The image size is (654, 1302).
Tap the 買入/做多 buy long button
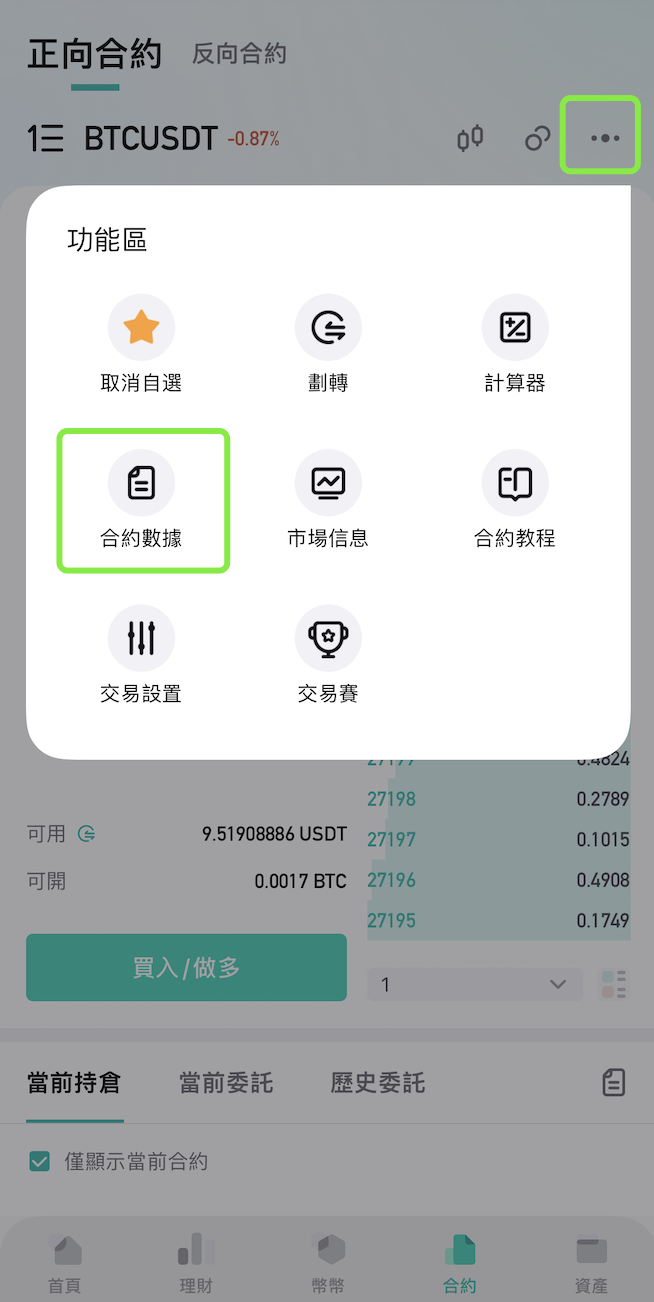[186, 967]
